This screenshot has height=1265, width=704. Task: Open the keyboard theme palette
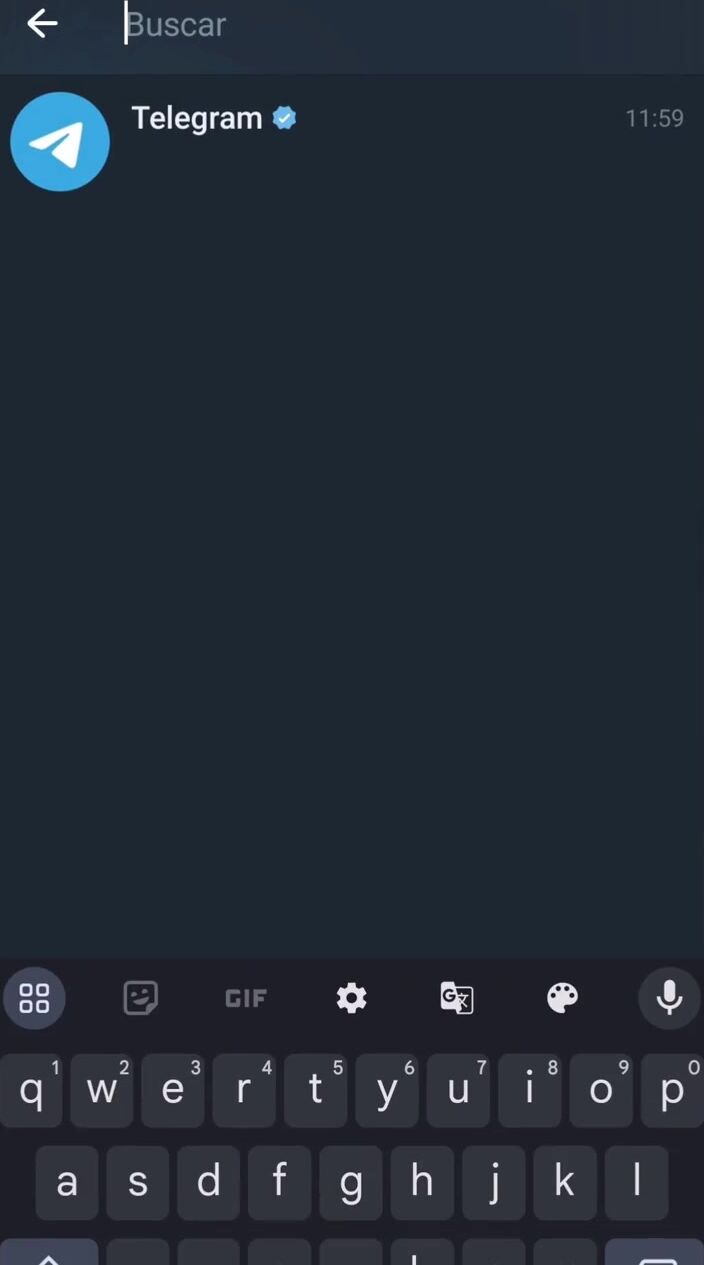pos(562,997)
